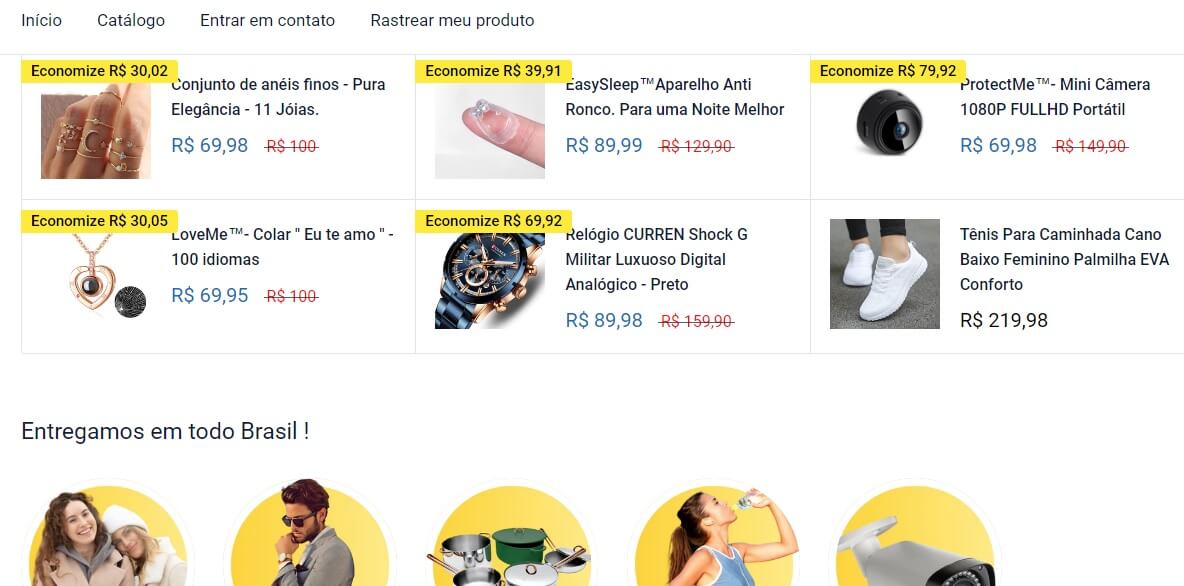Open Conjunto de anéis finos product
This screenshot has width=1184, height=586.
tap(278, 97)
